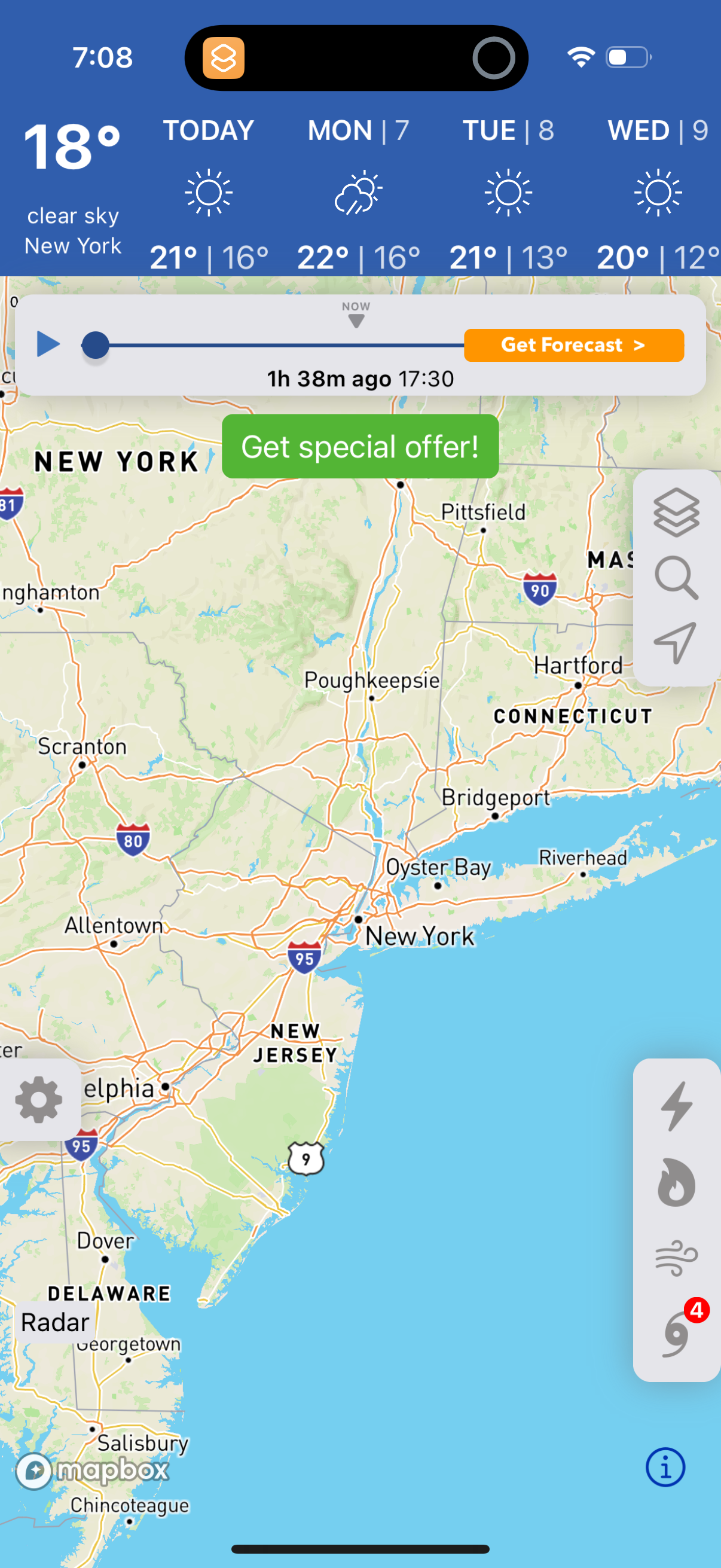The image size is (721, 1568).
Task: Open the Radar layer selector
Action: (54, 1322)
